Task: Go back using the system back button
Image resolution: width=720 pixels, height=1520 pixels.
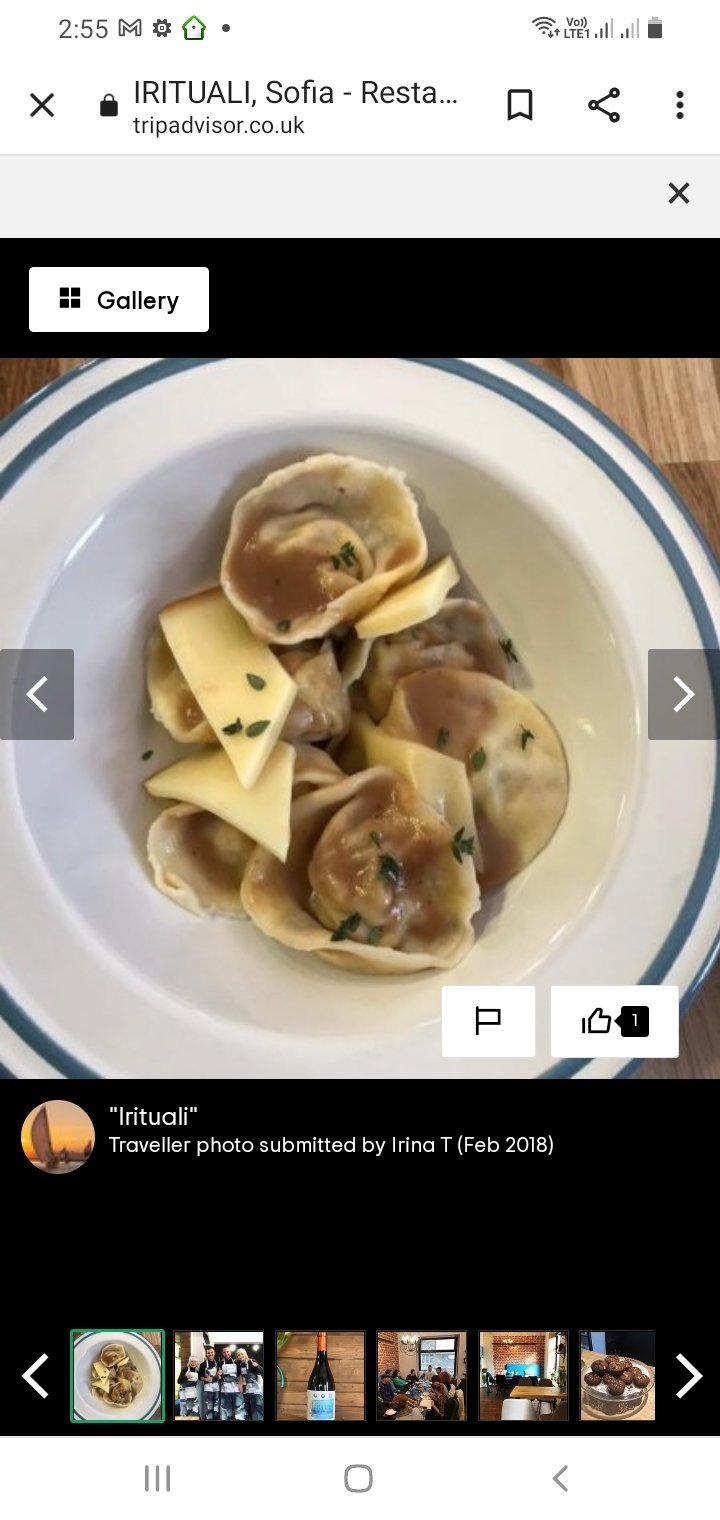Action: (560, 1478)
